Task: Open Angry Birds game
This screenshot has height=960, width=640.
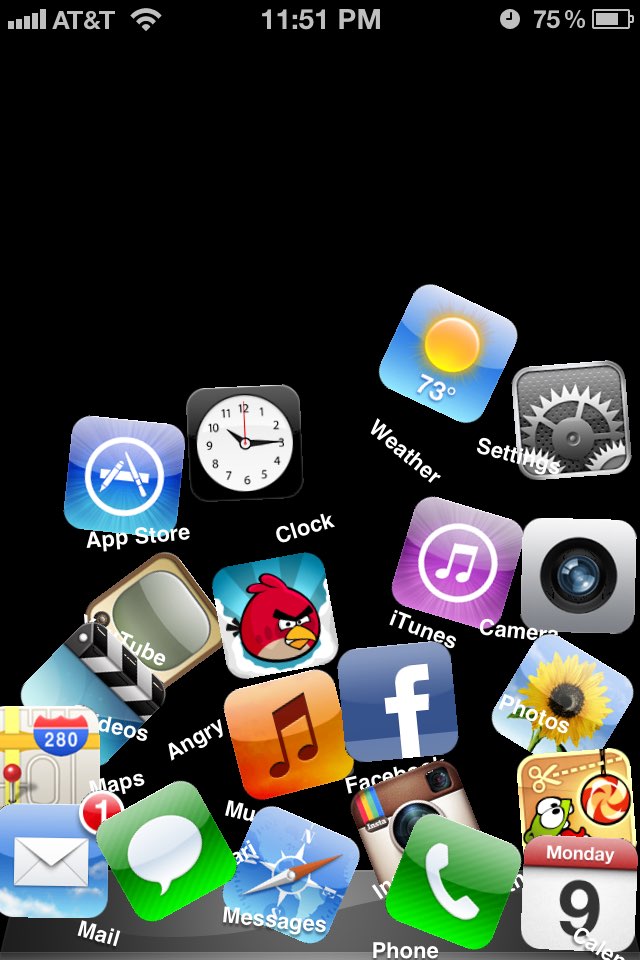Action: pyautogui.click(x=272, y=613)
